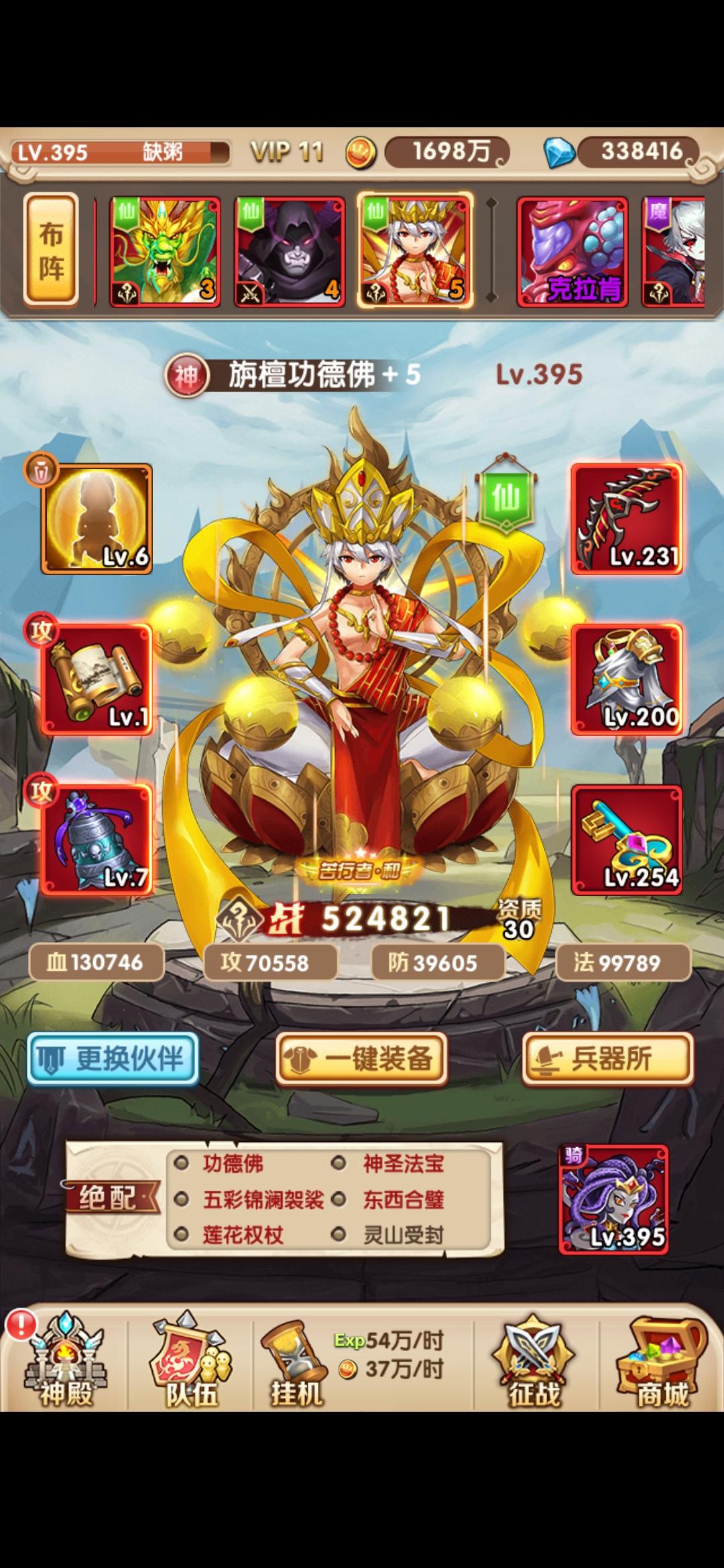The width and height of the screenshot is (724, 1568).
Task: Switch to the 征战 battle tab
Action: (534, 1362)
